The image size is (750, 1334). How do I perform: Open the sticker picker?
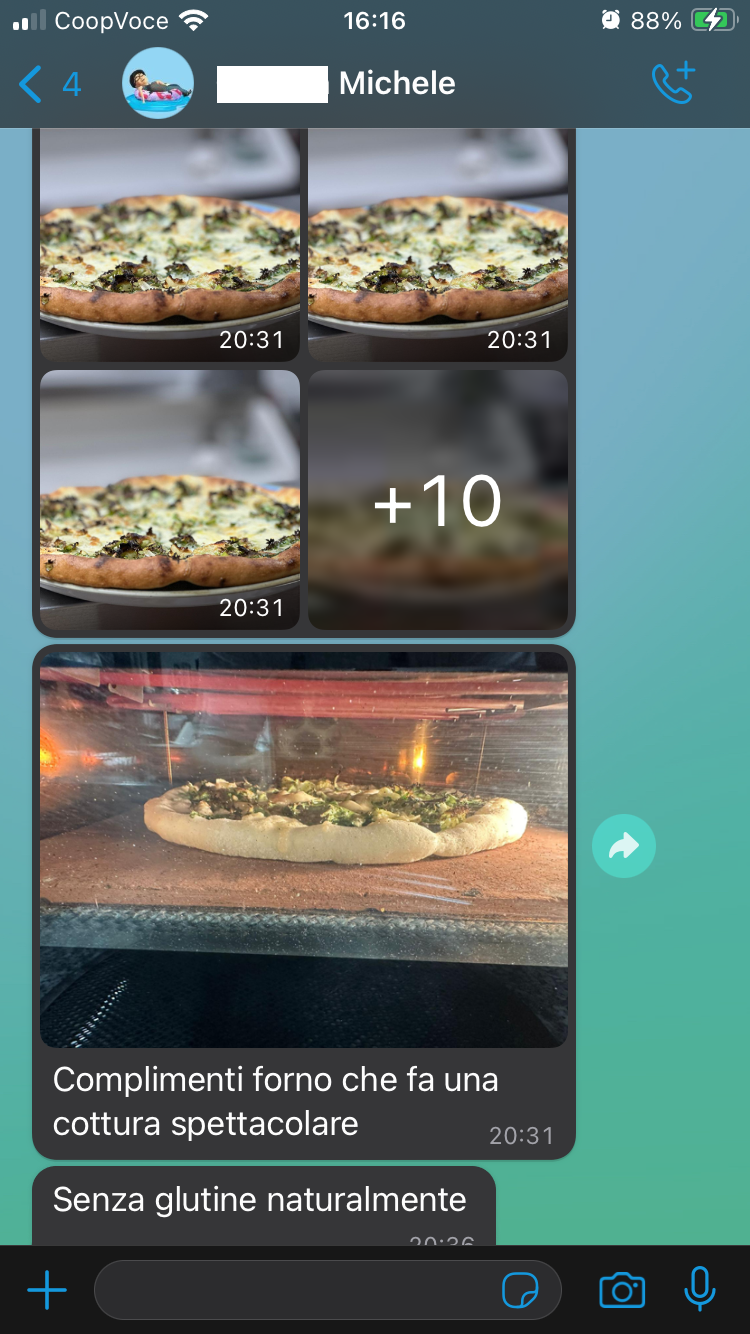(x=520, y=1291)
